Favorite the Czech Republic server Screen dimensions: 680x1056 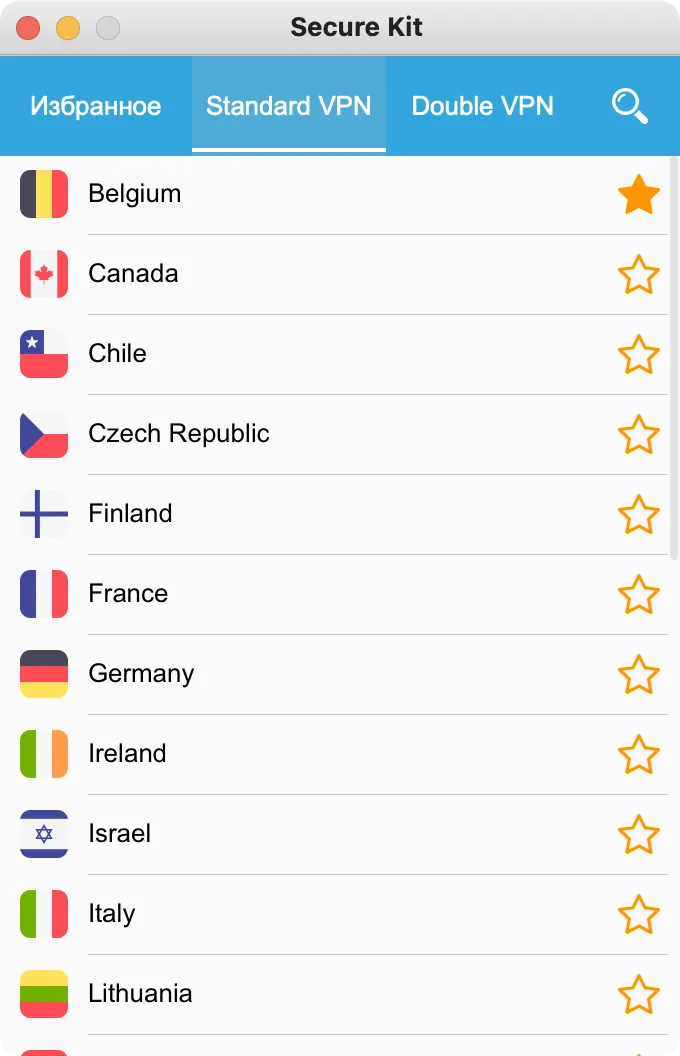tap(638, 435)
